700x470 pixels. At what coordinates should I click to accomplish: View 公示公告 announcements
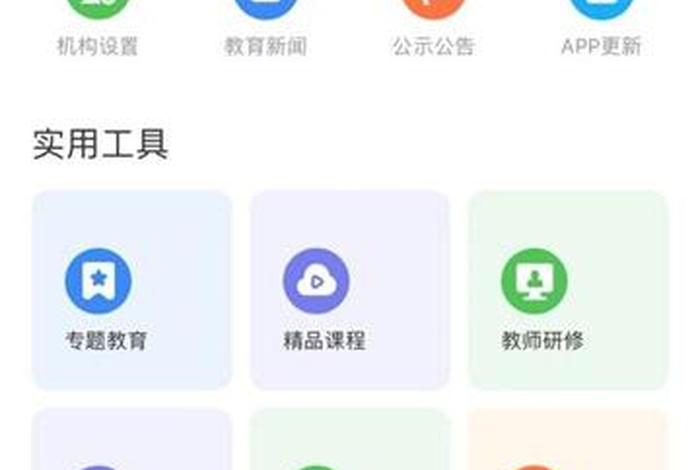click(433, 28)
